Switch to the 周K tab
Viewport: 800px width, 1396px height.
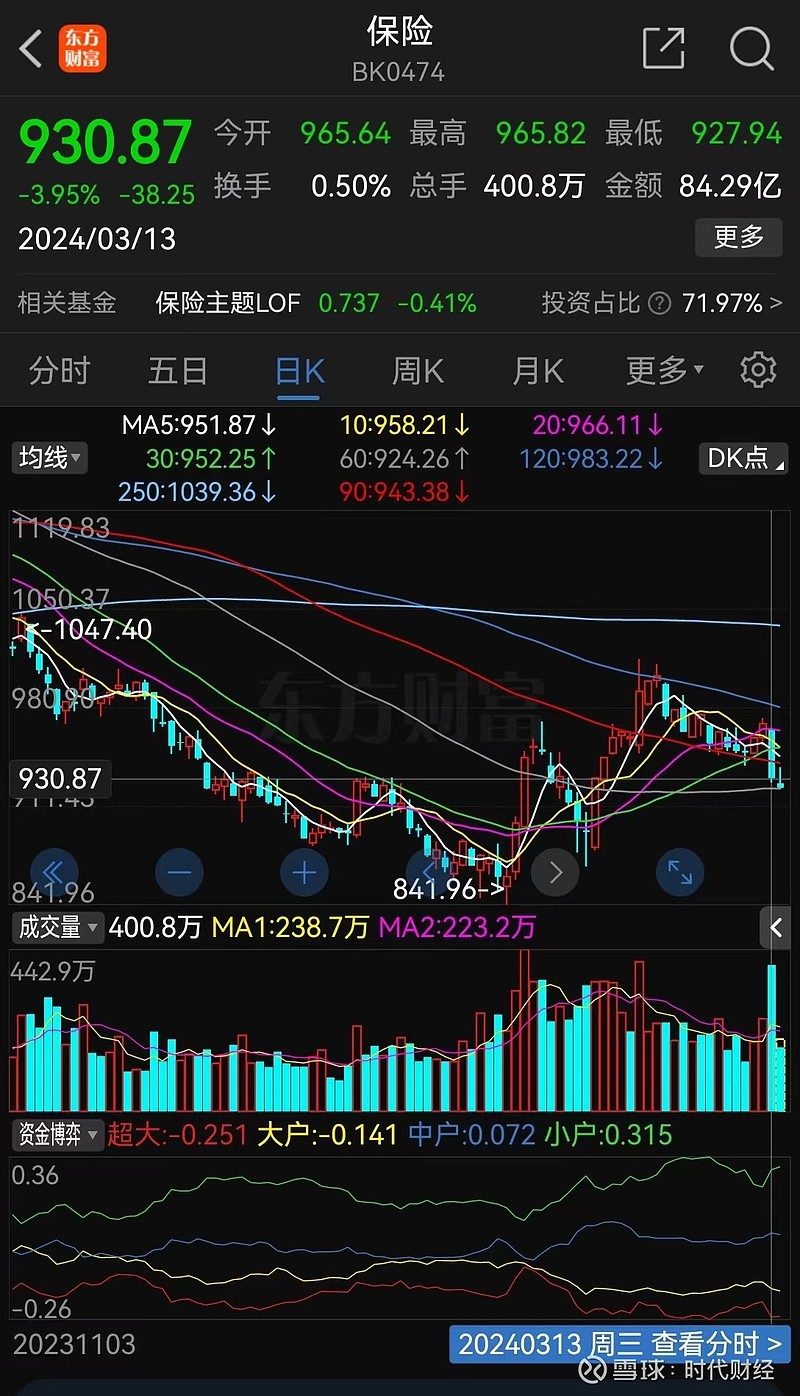417,370
